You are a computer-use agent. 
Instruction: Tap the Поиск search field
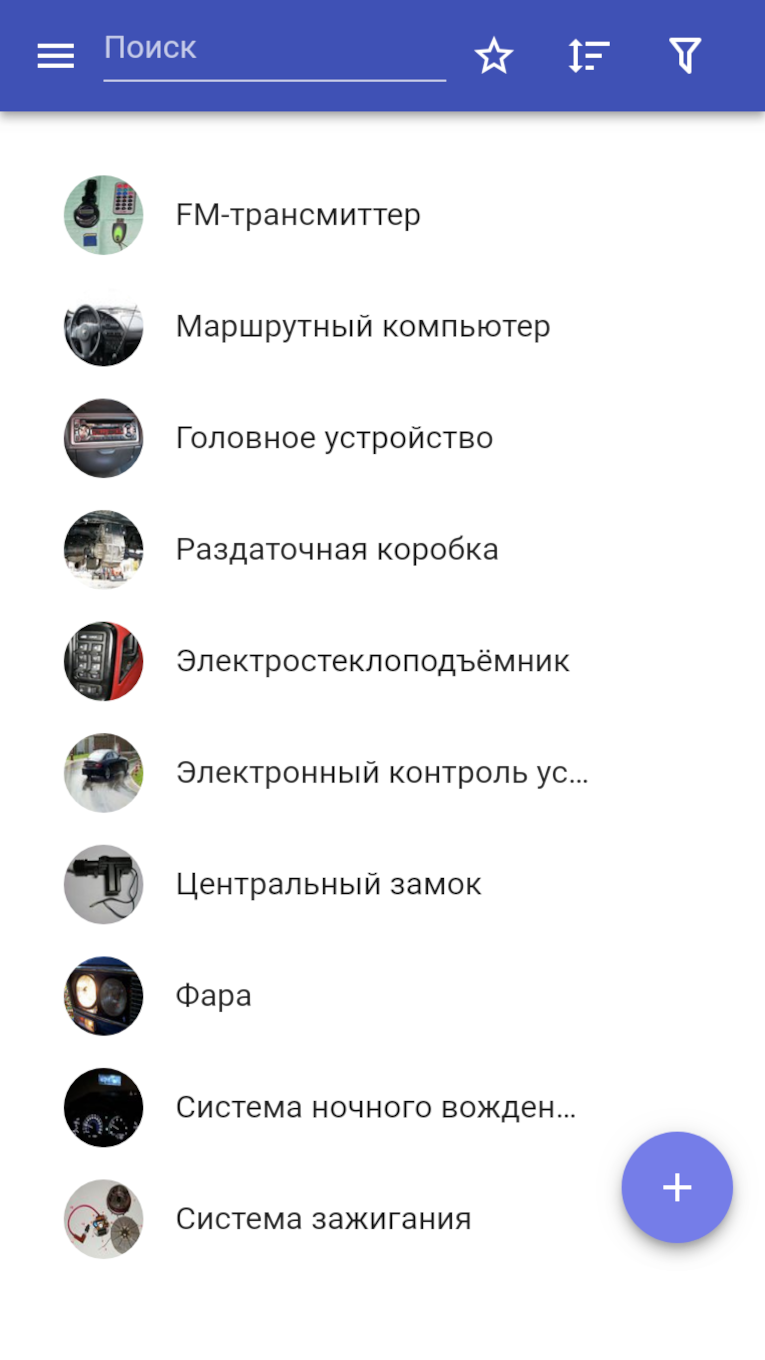[x=275, y=52]
